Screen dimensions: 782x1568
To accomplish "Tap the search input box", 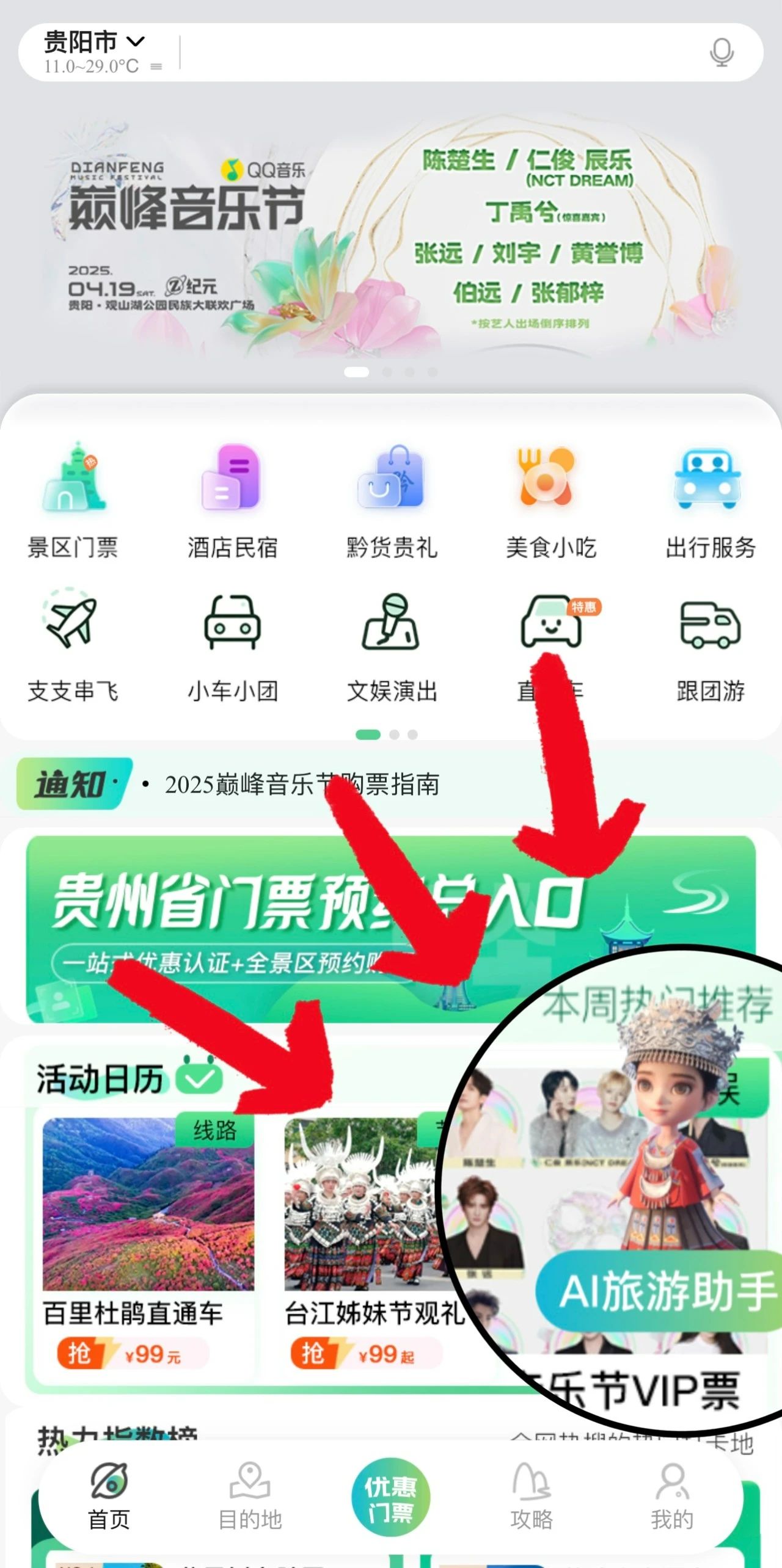I will point(440,53).
